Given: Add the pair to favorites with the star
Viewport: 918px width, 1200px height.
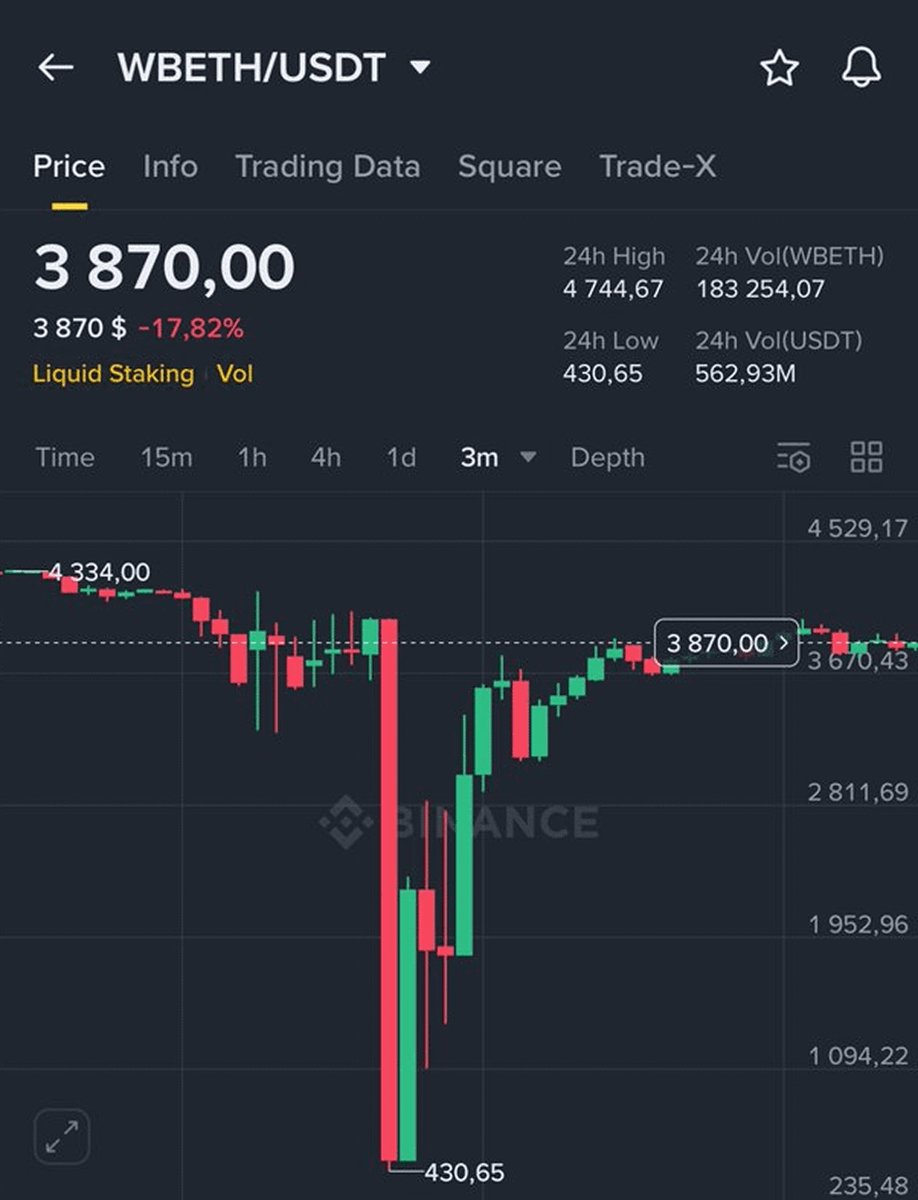Looking at the screenshot, I should pyautogui.click(x=779, y=68).
